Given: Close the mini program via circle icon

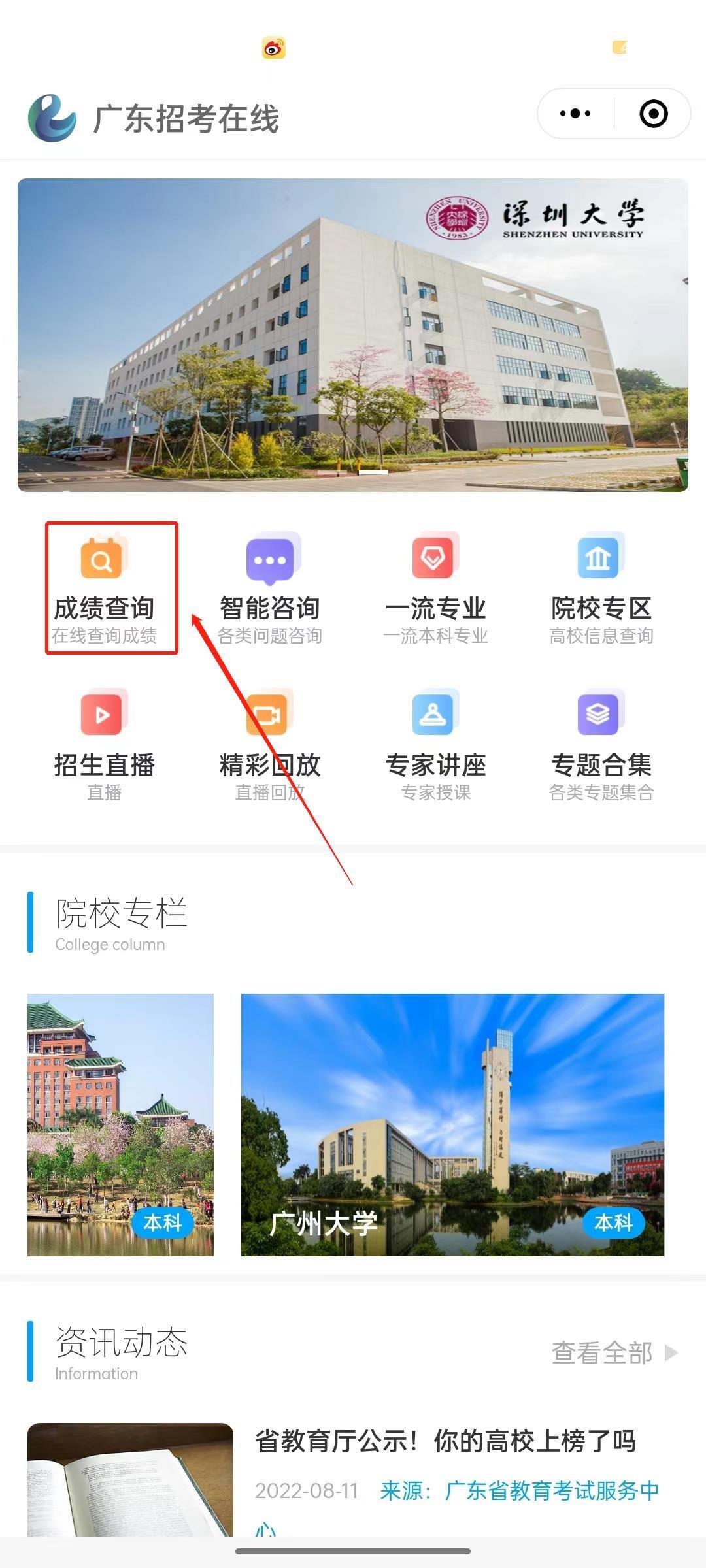Looking at the screenshot, I should coord(653,114).
